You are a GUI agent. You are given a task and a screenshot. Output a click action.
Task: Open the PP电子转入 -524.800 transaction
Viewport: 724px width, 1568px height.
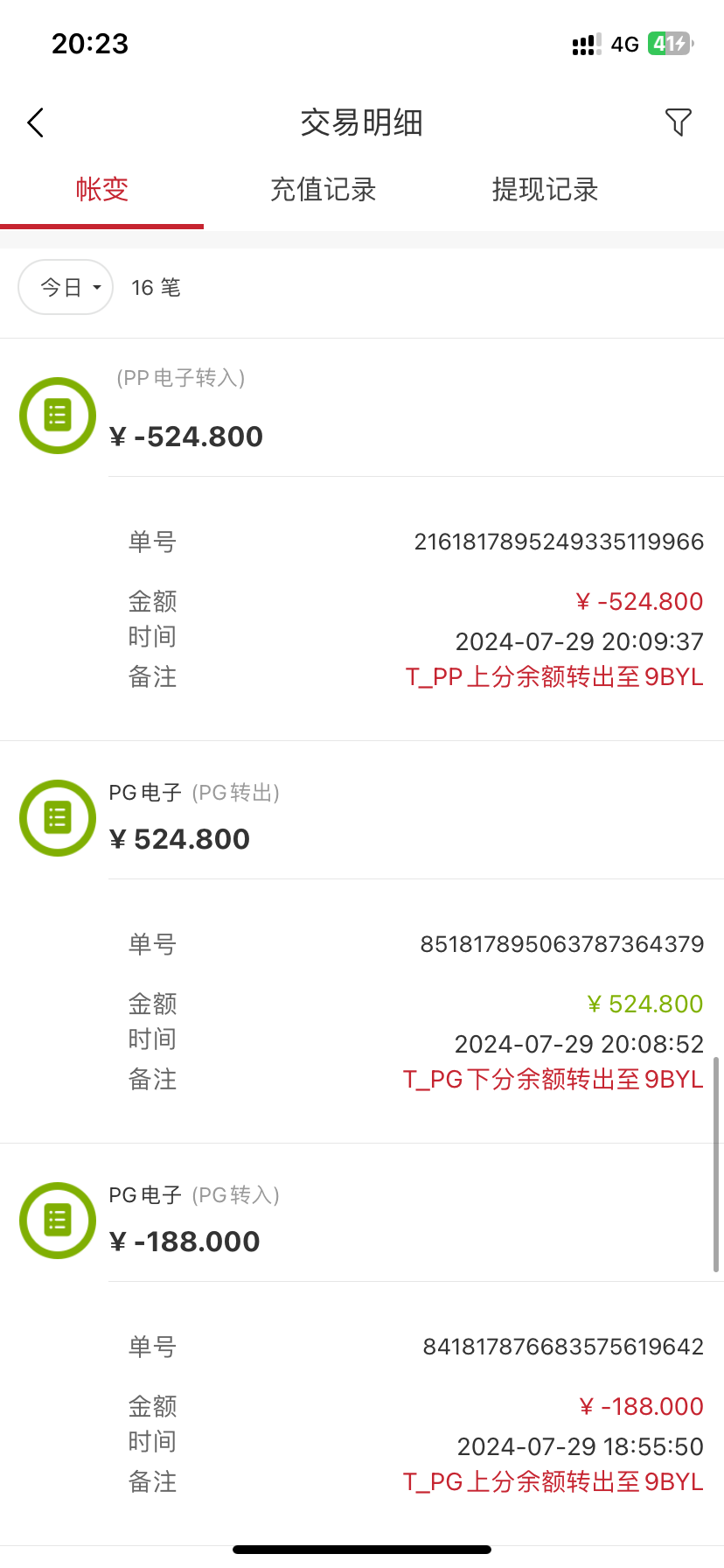tap(262, 416)
